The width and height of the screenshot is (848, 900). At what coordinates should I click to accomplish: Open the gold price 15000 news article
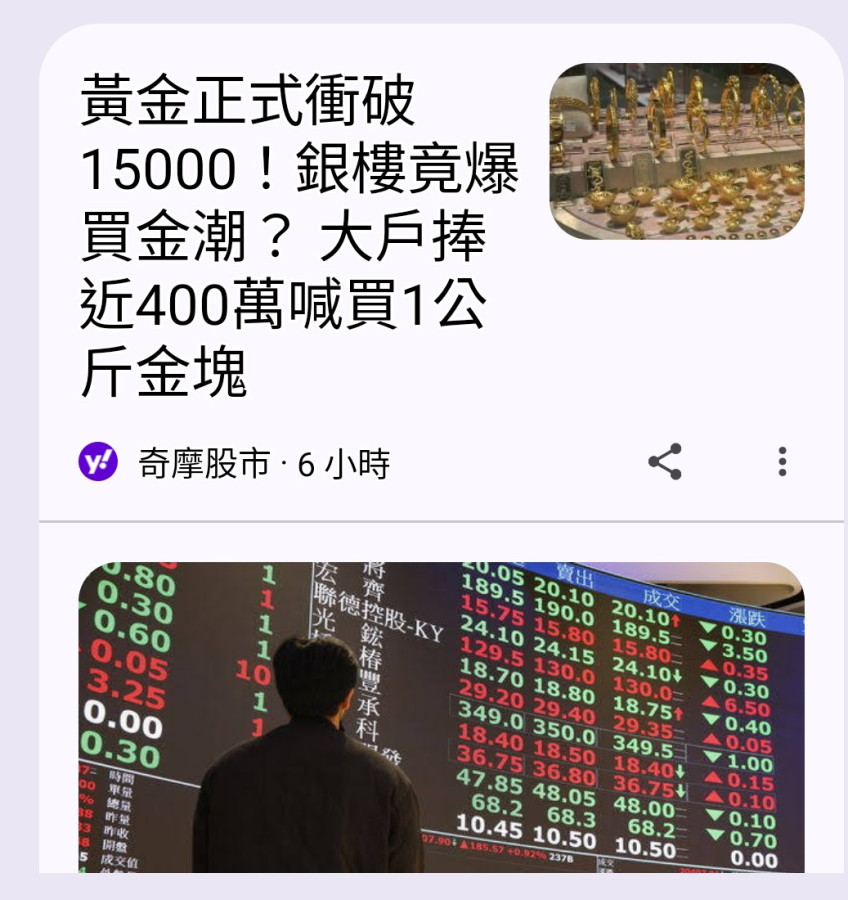pyautogui.click(x=300, y=235)
